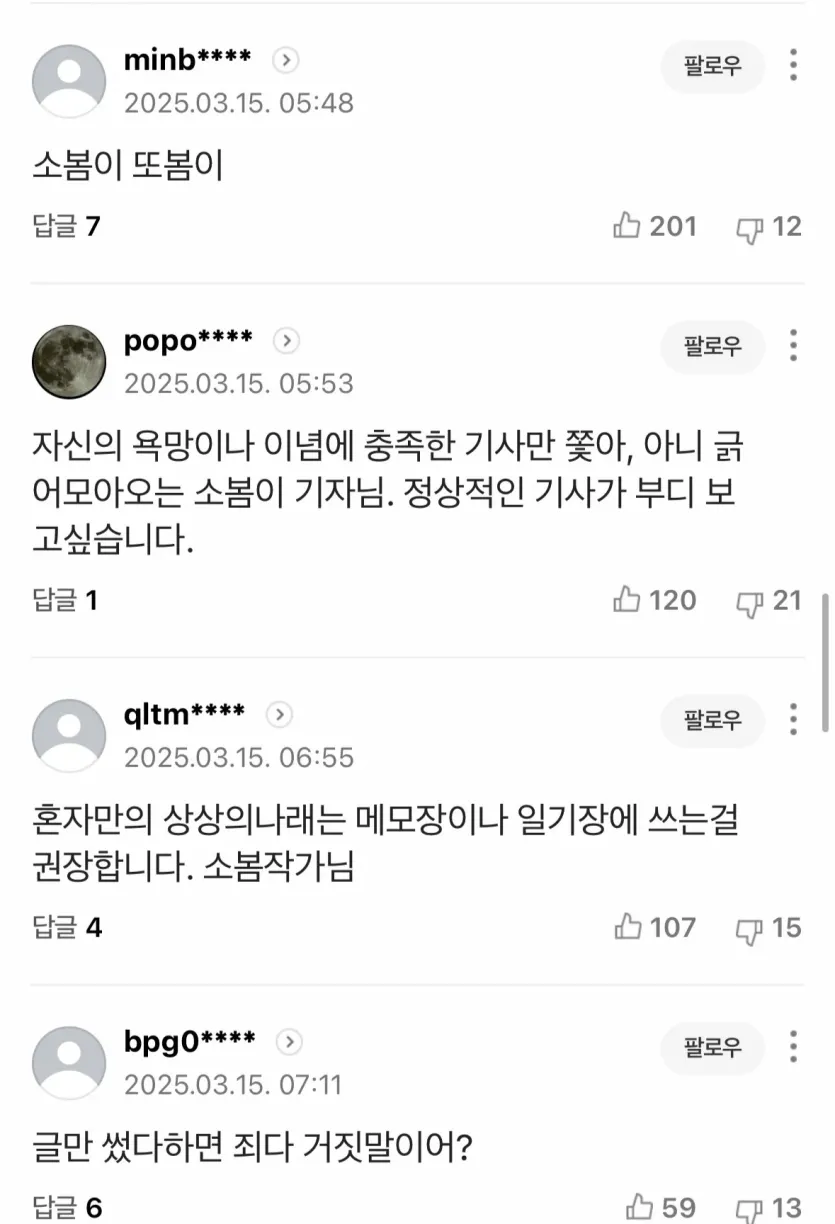View the 4 replies to qltm**** comment

click(66, 928)
